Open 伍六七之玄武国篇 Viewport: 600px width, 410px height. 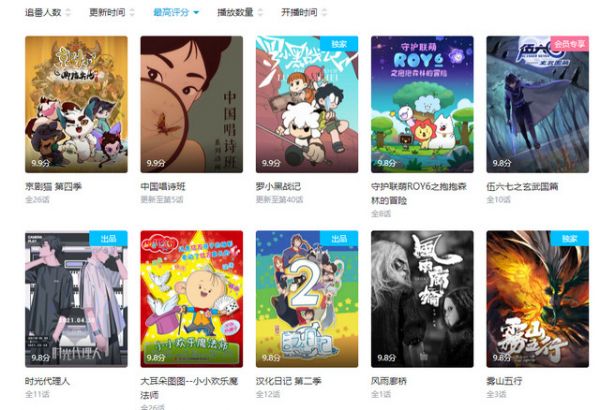pos(537,104)
